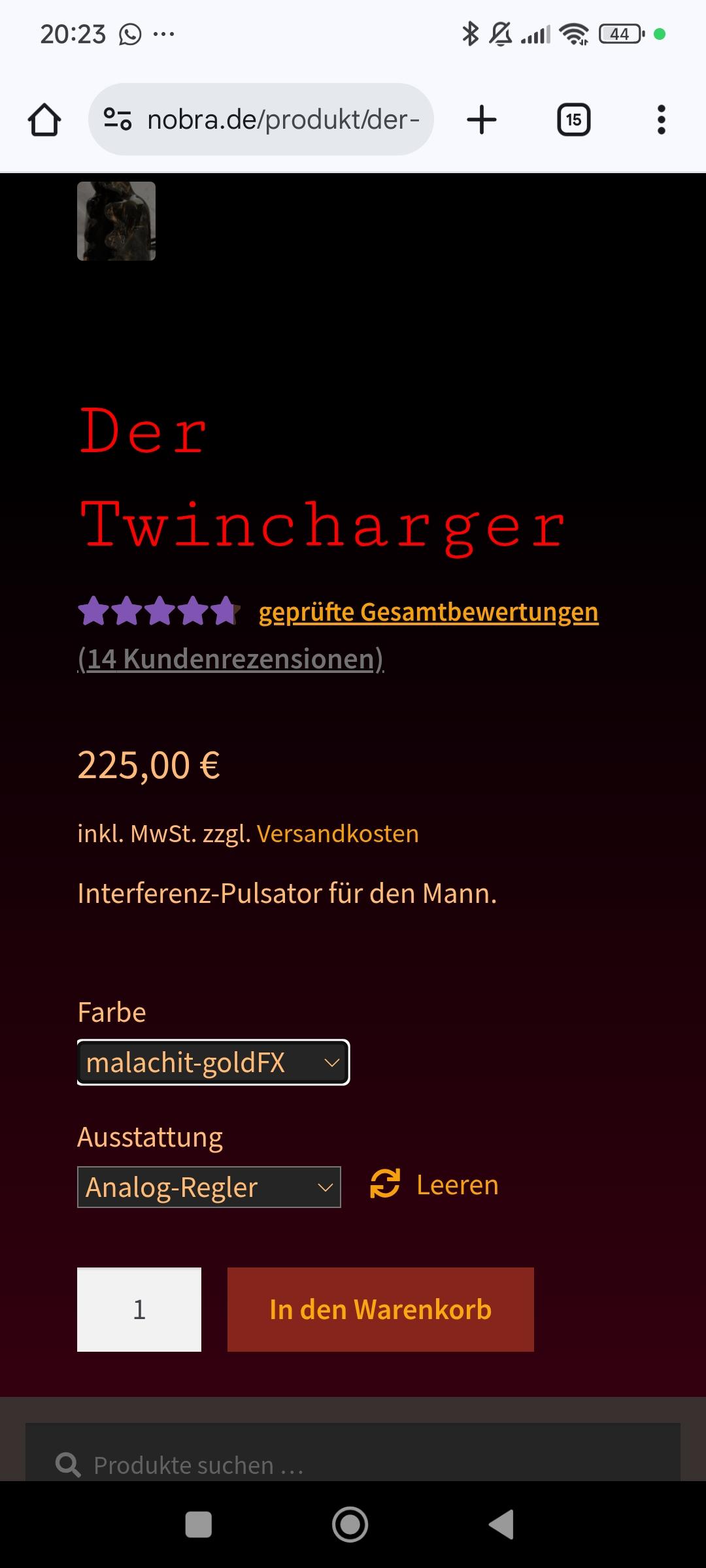Open geprüfte Gesamtbewertungen link
Image resolution: width=706 pixels, height=1568 pixels.
pyautogui.click(x=428, y=612)
